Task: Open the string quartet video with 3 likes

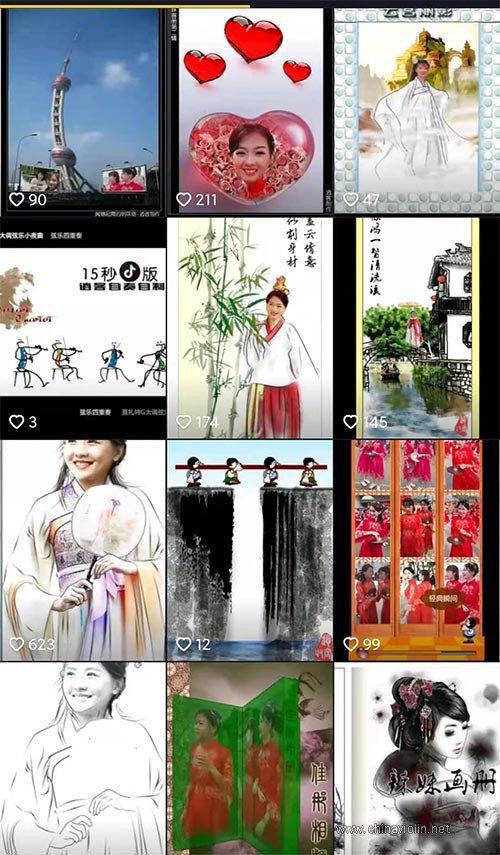Action: point(83,328)
